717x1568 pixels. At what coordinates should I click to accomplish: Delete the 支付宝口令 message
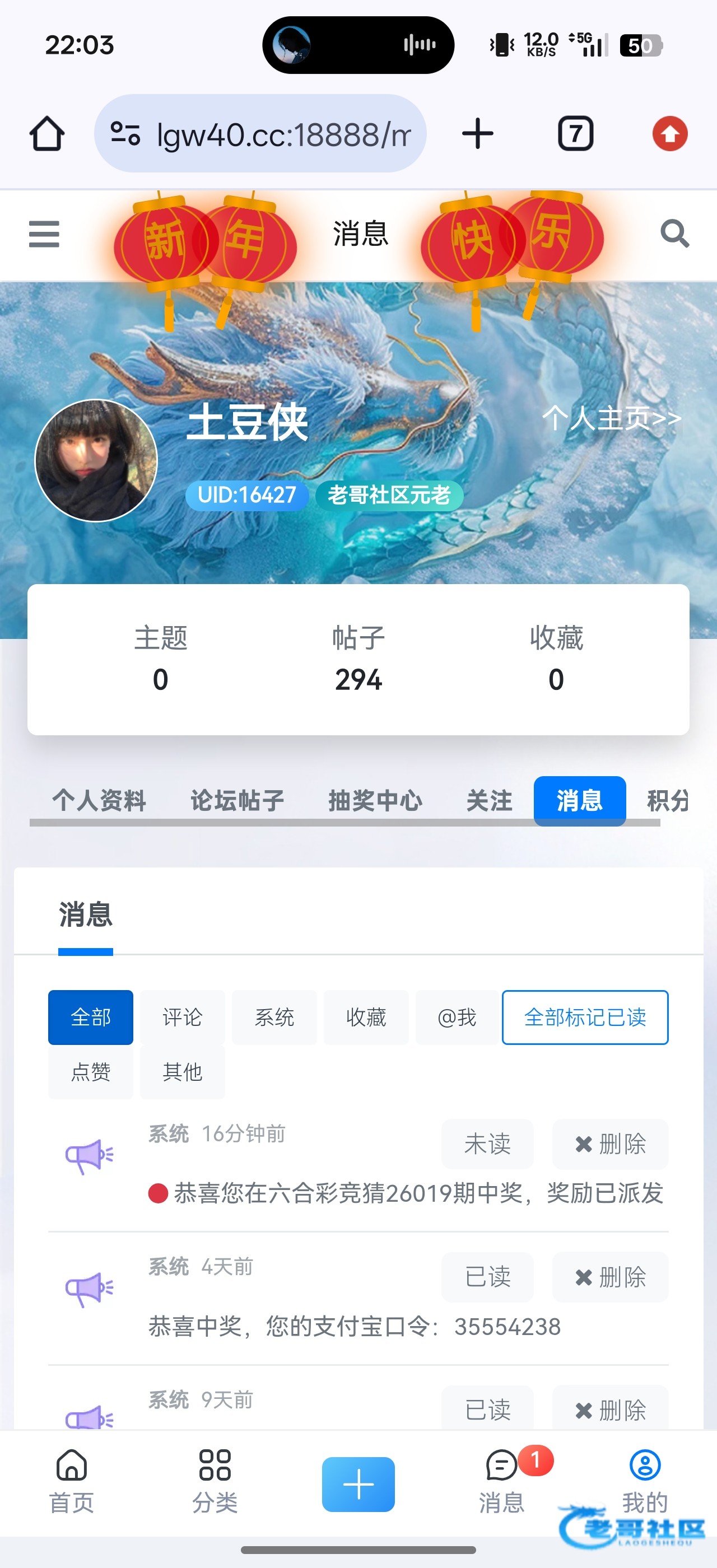coord(610,1277)
